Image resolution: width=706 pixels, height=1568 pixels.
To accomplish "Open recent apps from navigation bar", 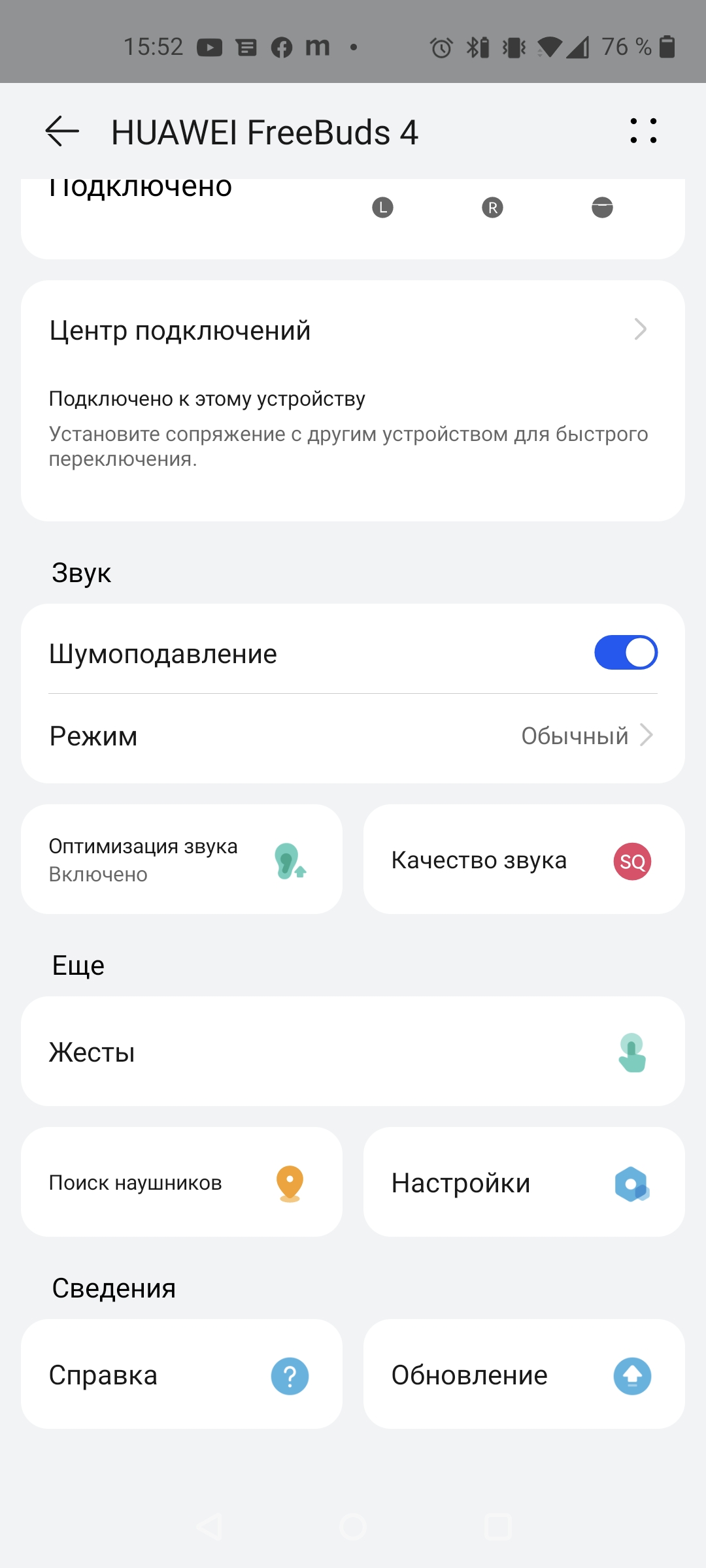I will pyautogui.click(x=497, y=1527).
